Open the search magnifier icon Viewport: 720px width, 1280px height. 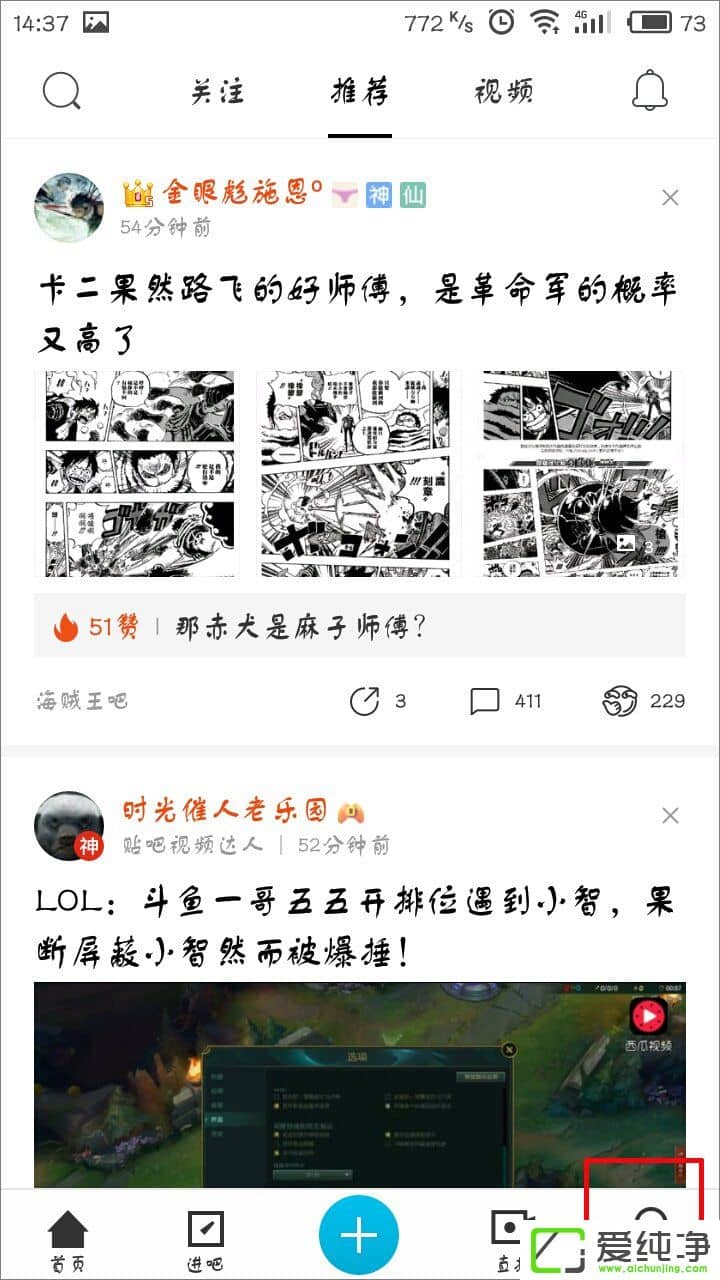point(61,91)
